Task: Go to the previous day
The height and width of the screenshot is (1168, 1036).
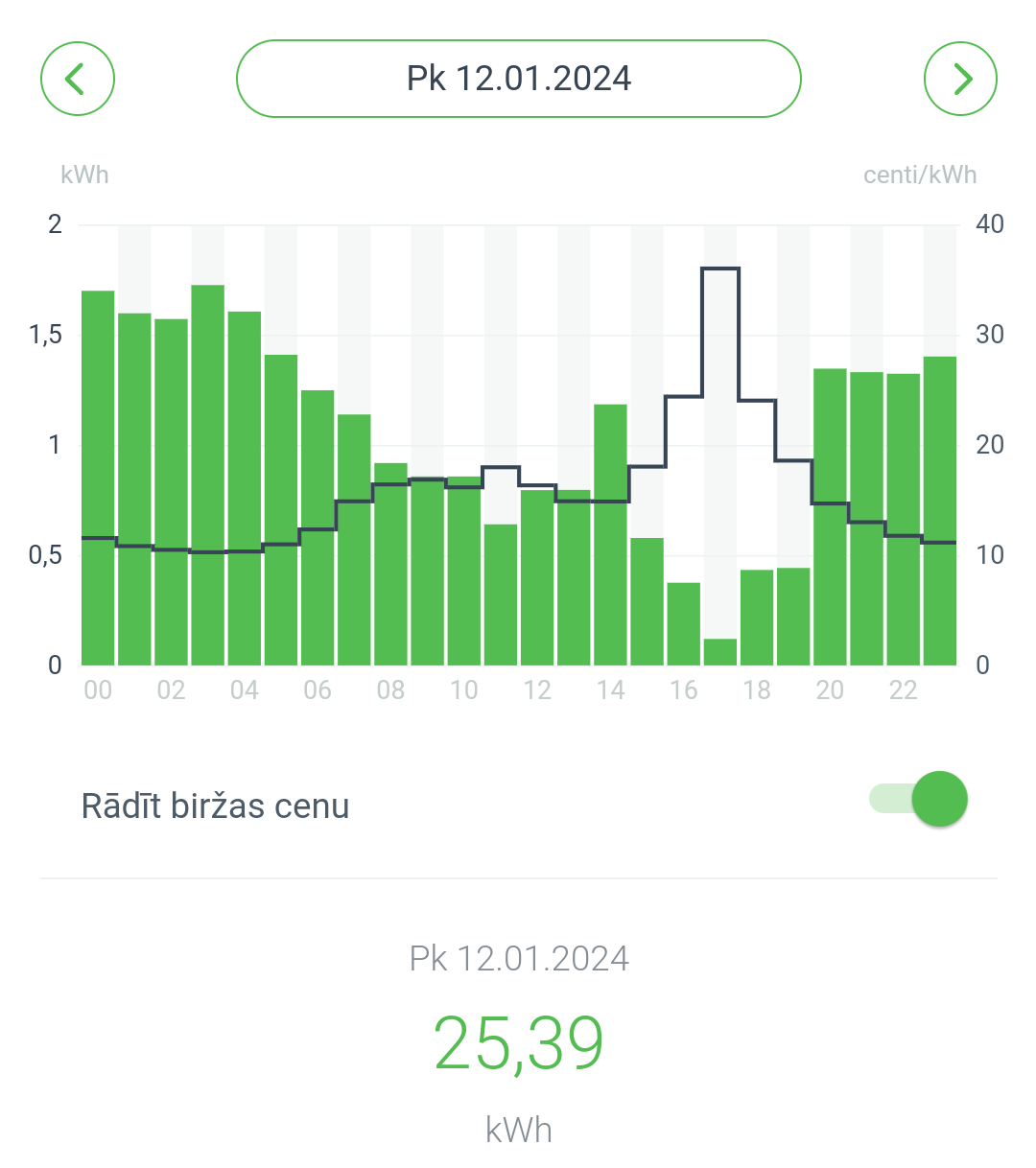Action: pos(77,79)
